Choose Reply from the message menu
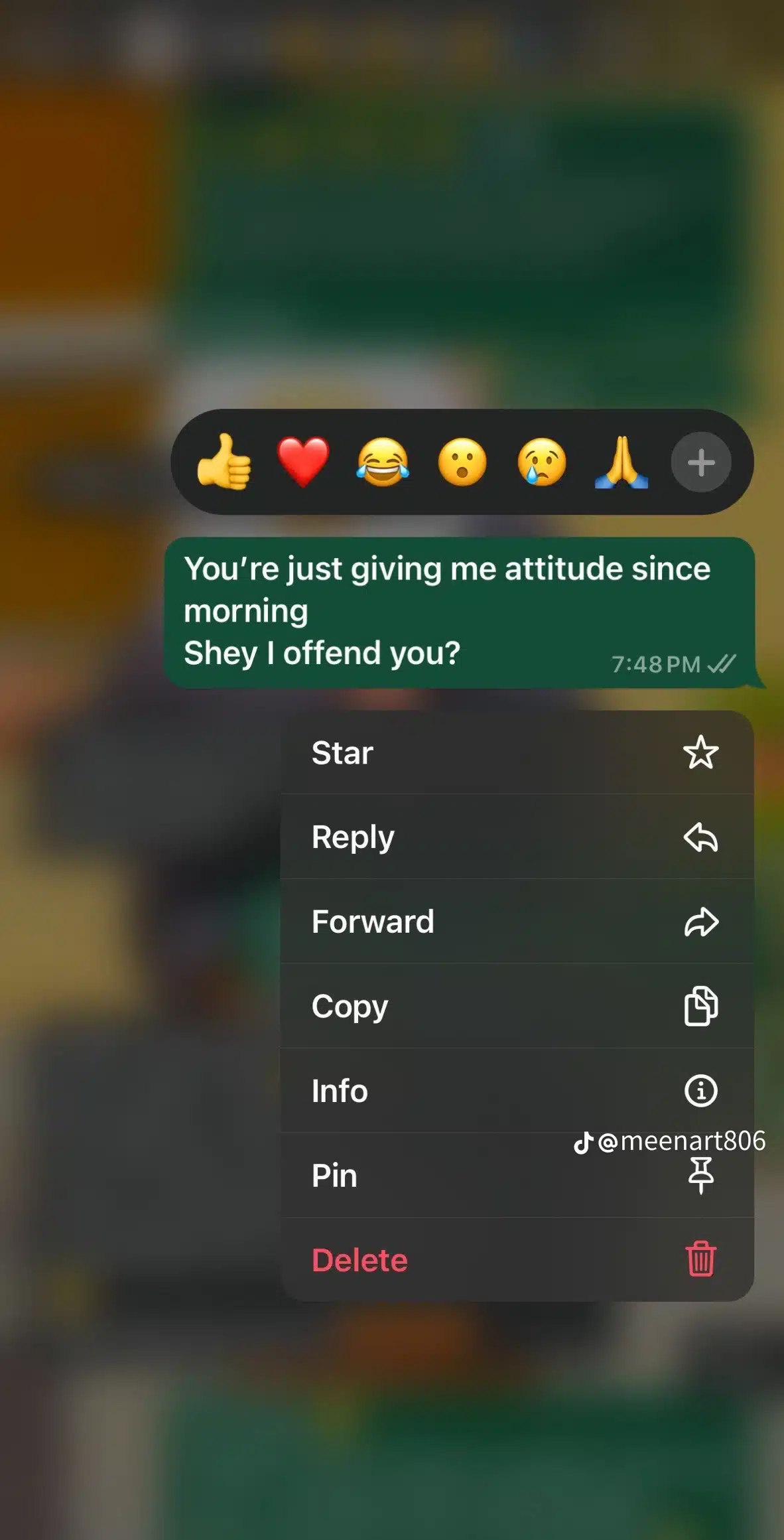 tap(517, 837)
